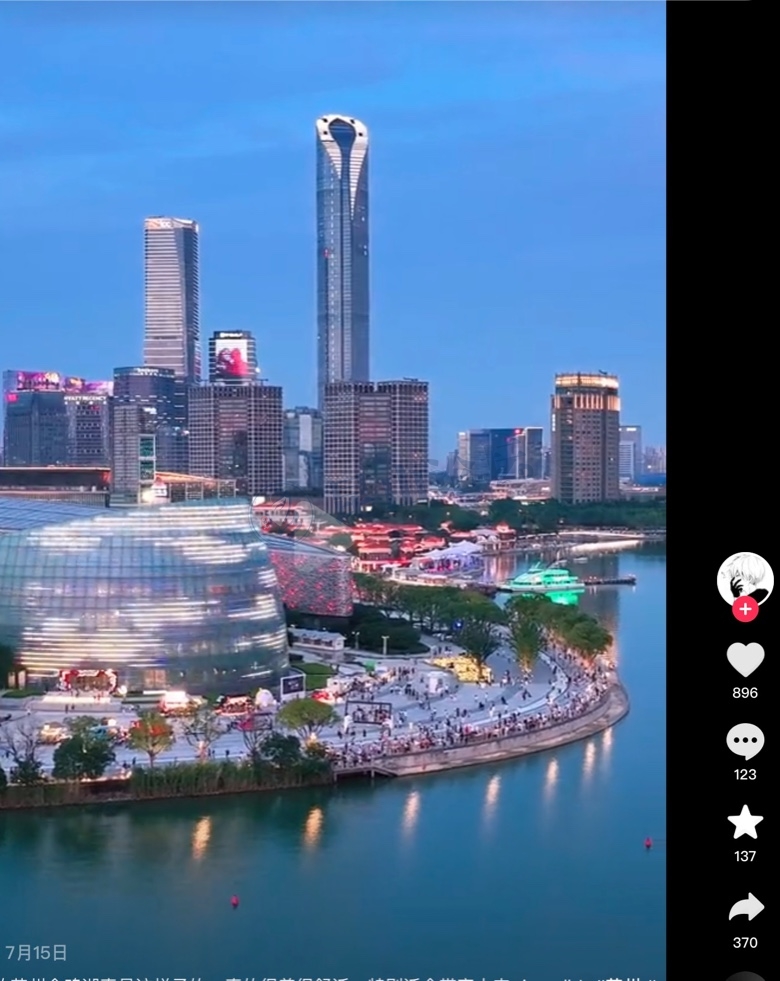Follow the creator with the red plus badge
The image size is (780, 981).
[x=745, y=609]
